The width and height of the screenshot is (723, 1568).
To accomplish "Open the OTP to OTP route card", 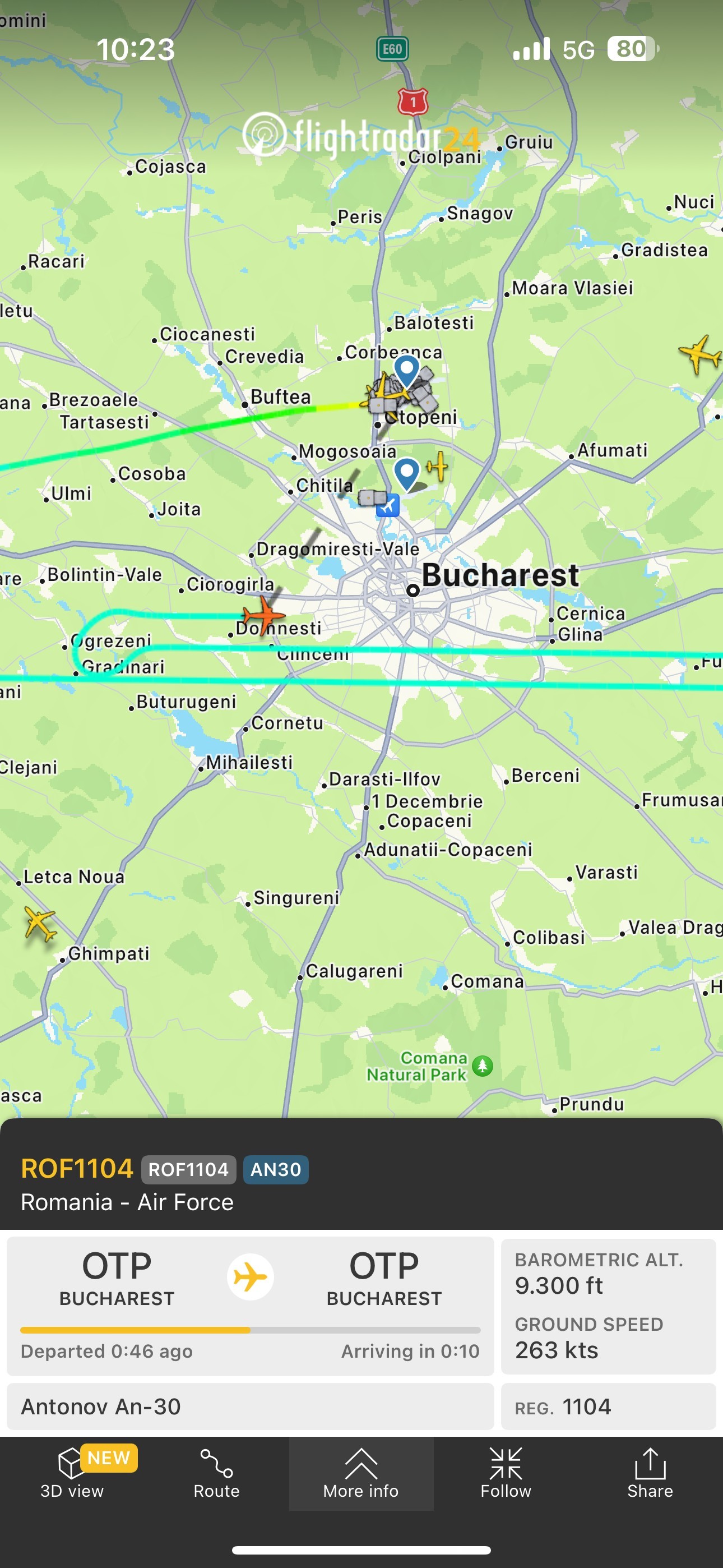I will [250, 1304].
